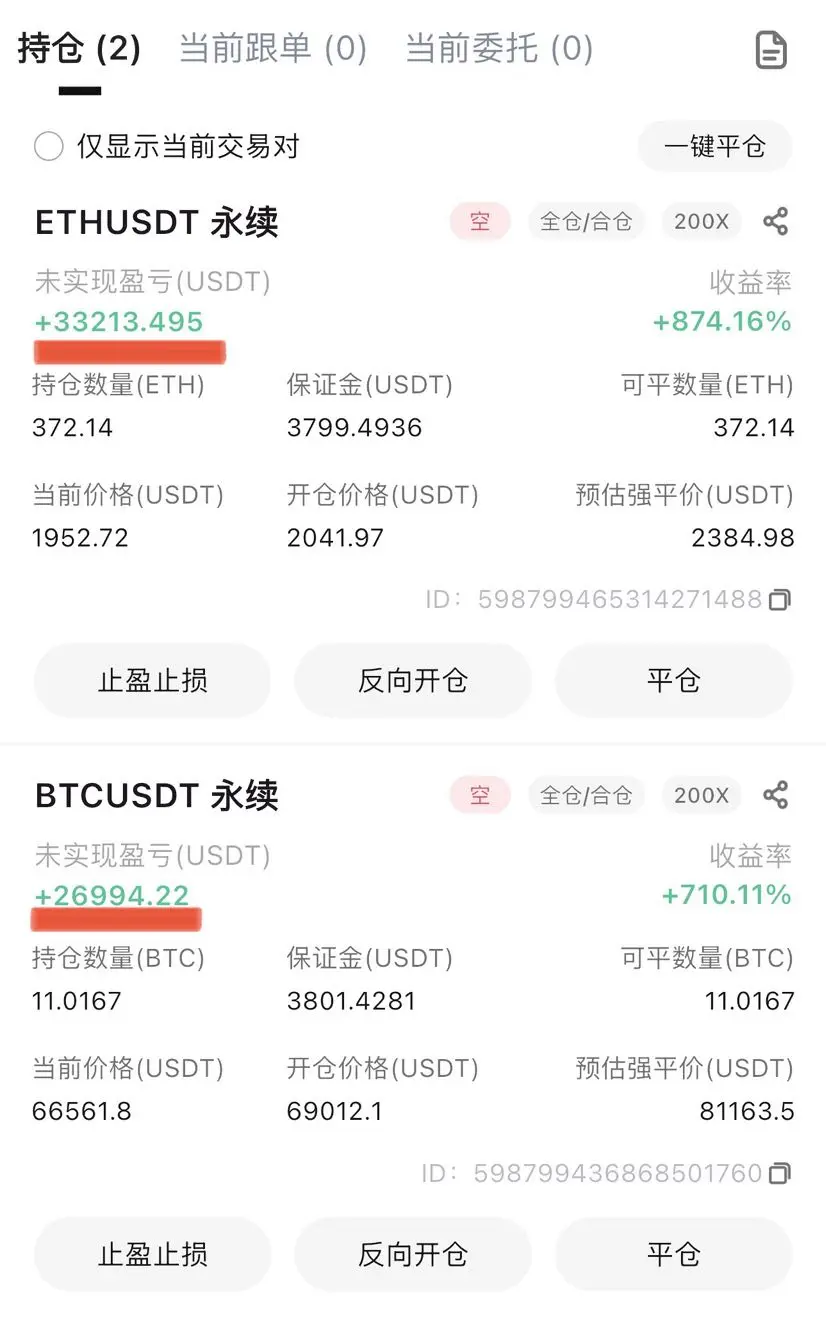Tap 反向开仓 for the ETHUSDT position
The image size is (826, 1330).
[x=412, y=681]
